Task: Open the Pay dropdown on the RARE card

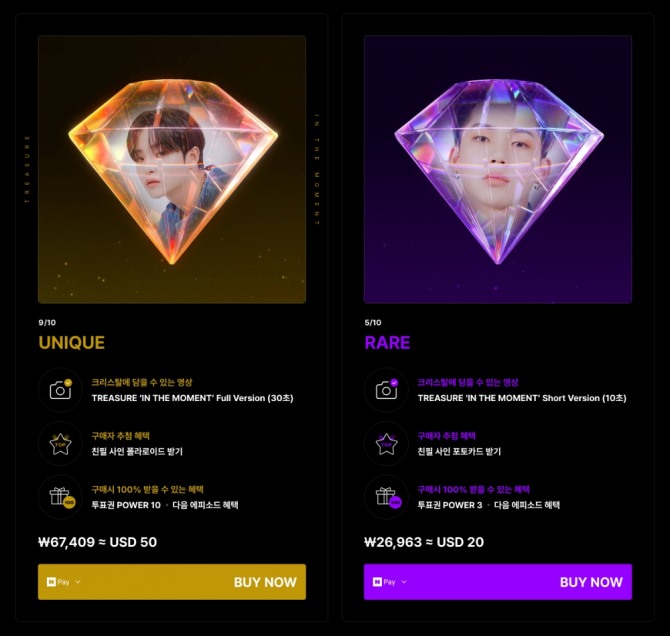Action: pyautogui.click(x=390, y=582)
